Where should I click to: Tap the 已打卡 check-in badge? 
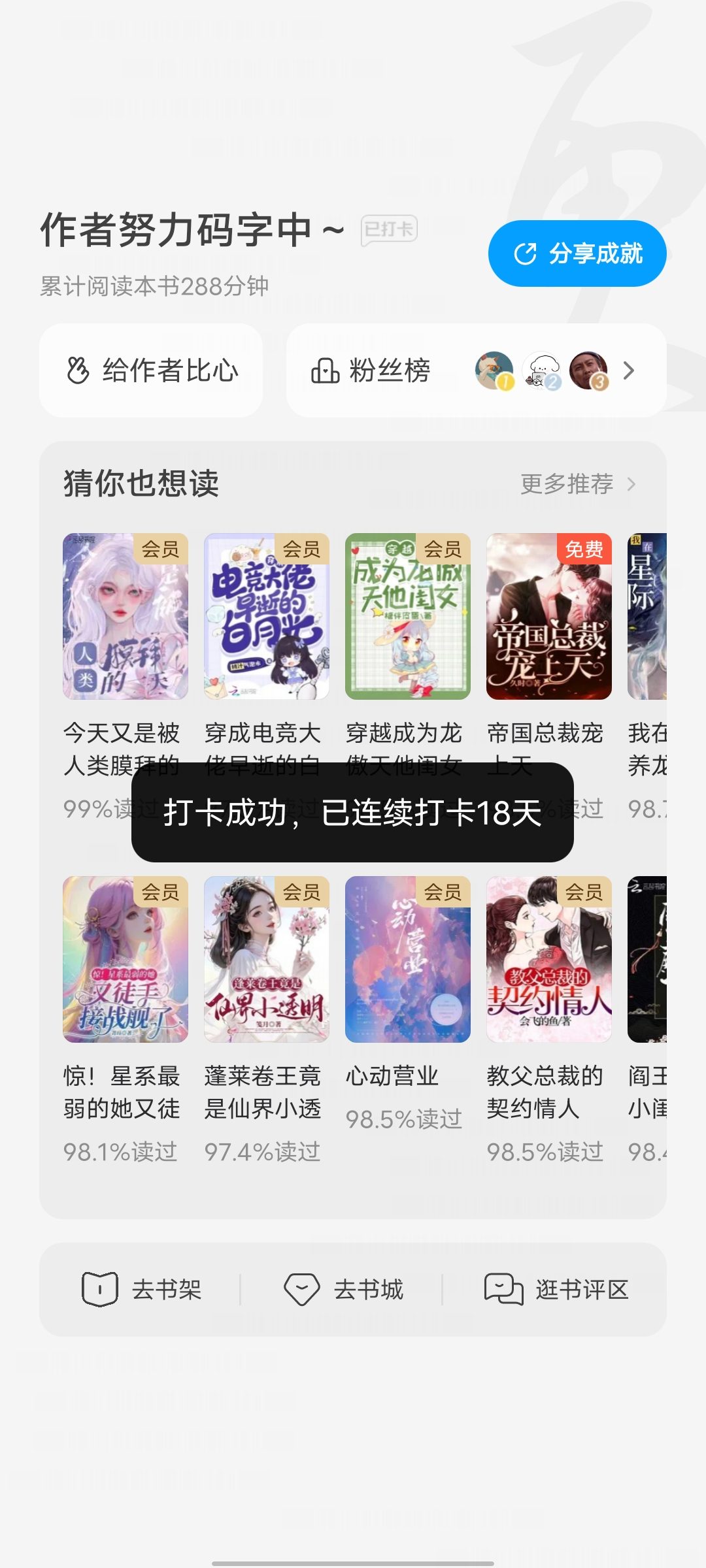389,230
